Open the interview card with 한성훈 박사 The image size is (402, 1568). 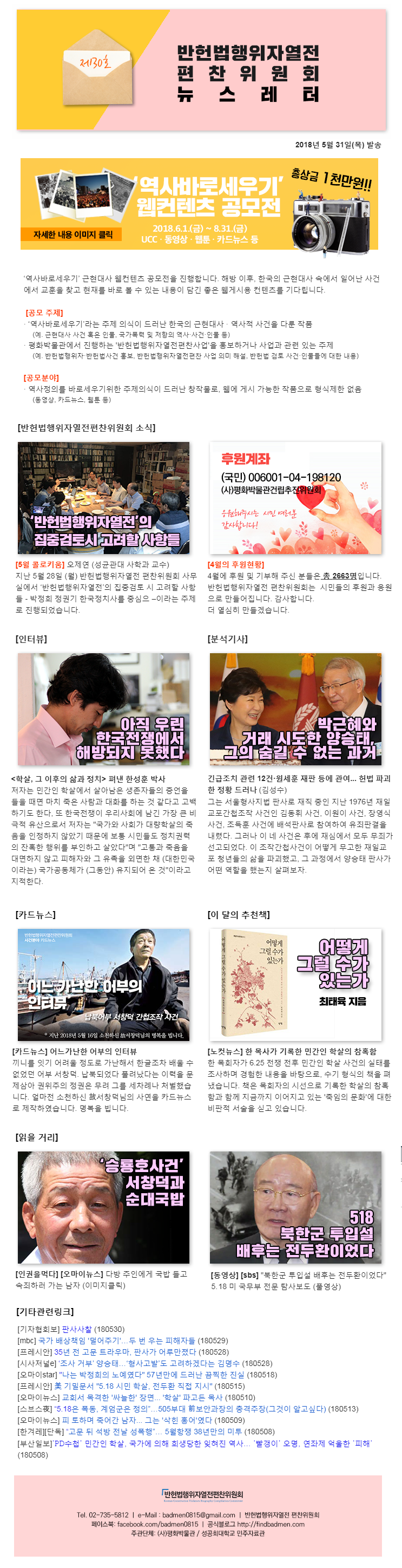tap(103, 708)
